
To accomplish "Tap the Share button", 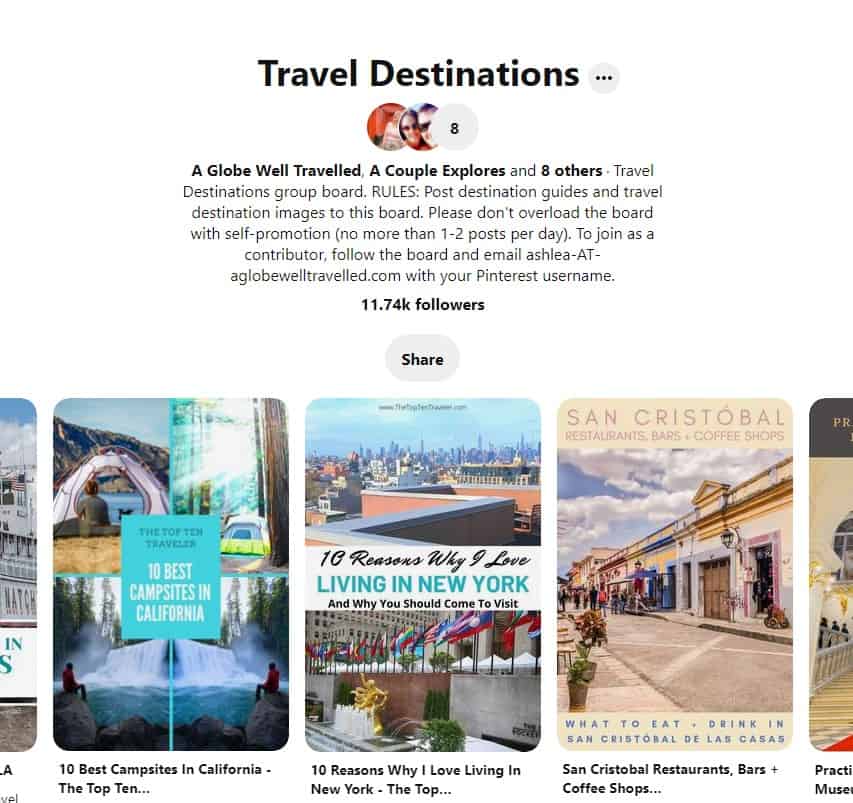I will [x=422, y=359].
